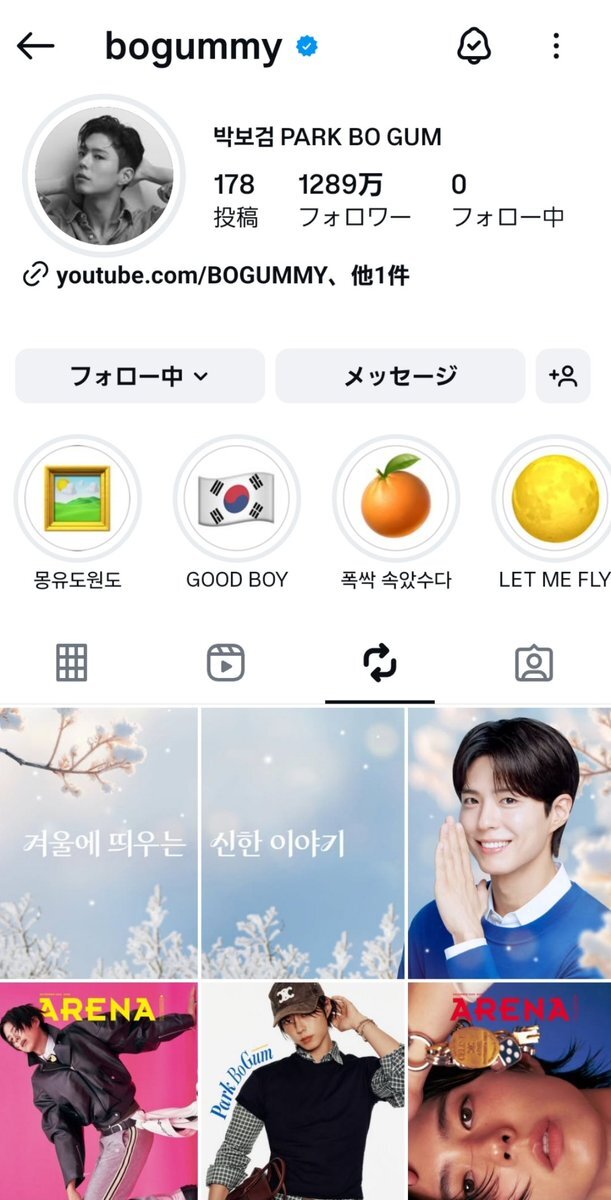This screenshot has height=1200, width=611.
Task: Switch to the posts grid tab
Action: point(72,663)
